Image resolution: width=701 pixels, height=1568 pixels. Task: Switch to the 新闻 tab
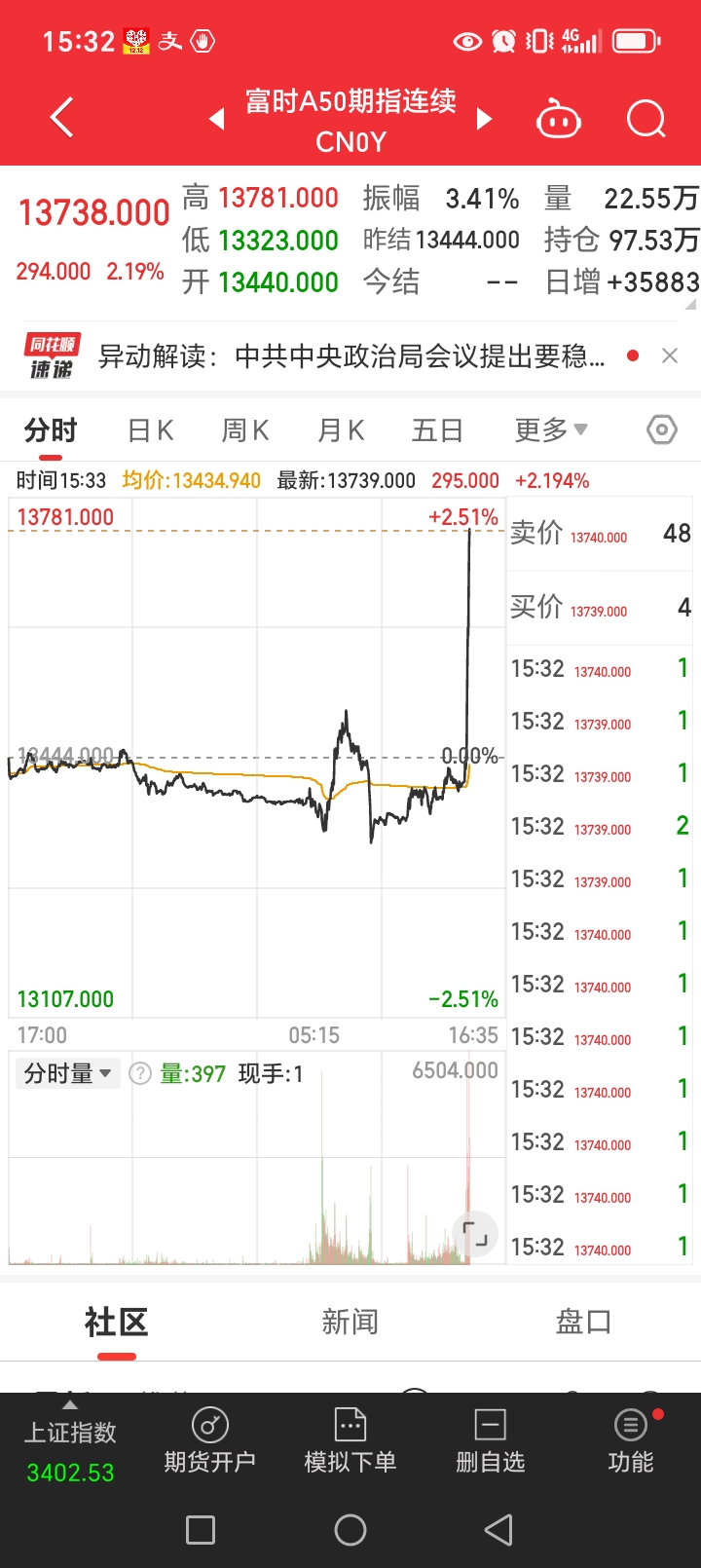point(350,1323)
